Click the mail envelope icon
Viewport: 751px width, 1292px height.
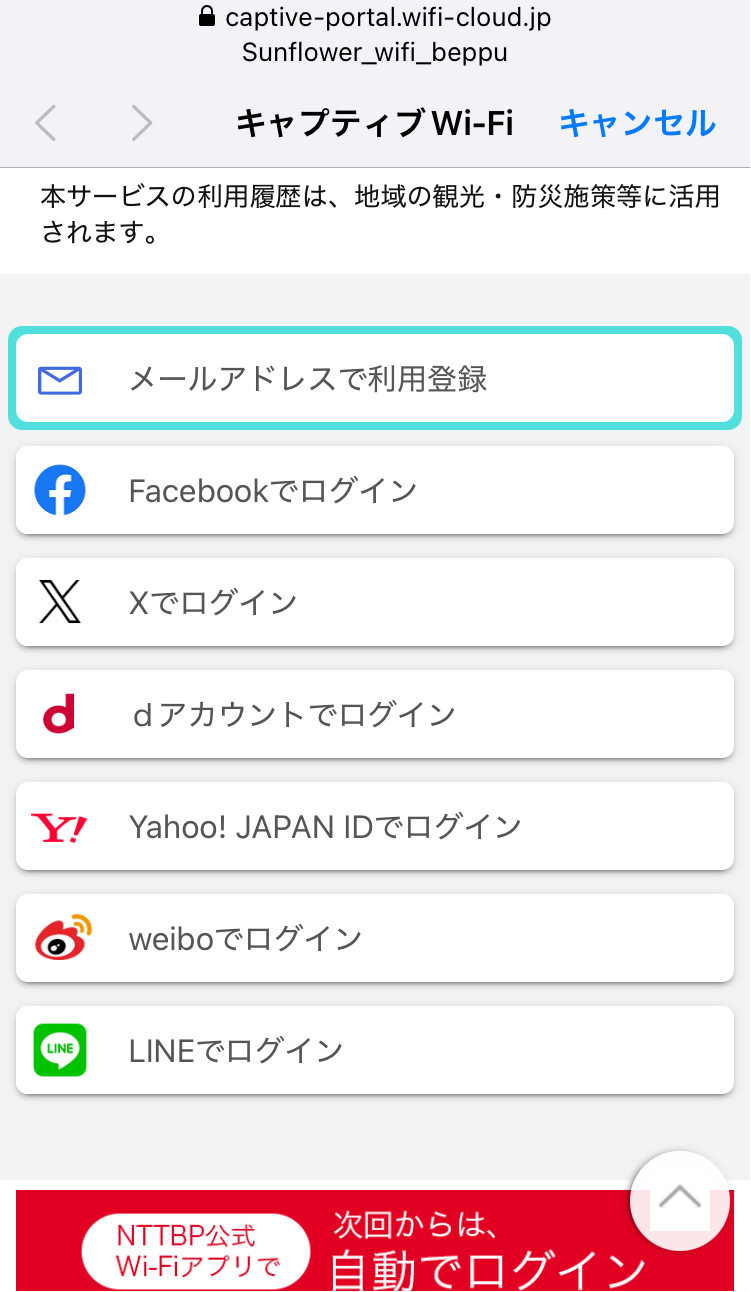[x=59, y=379]
